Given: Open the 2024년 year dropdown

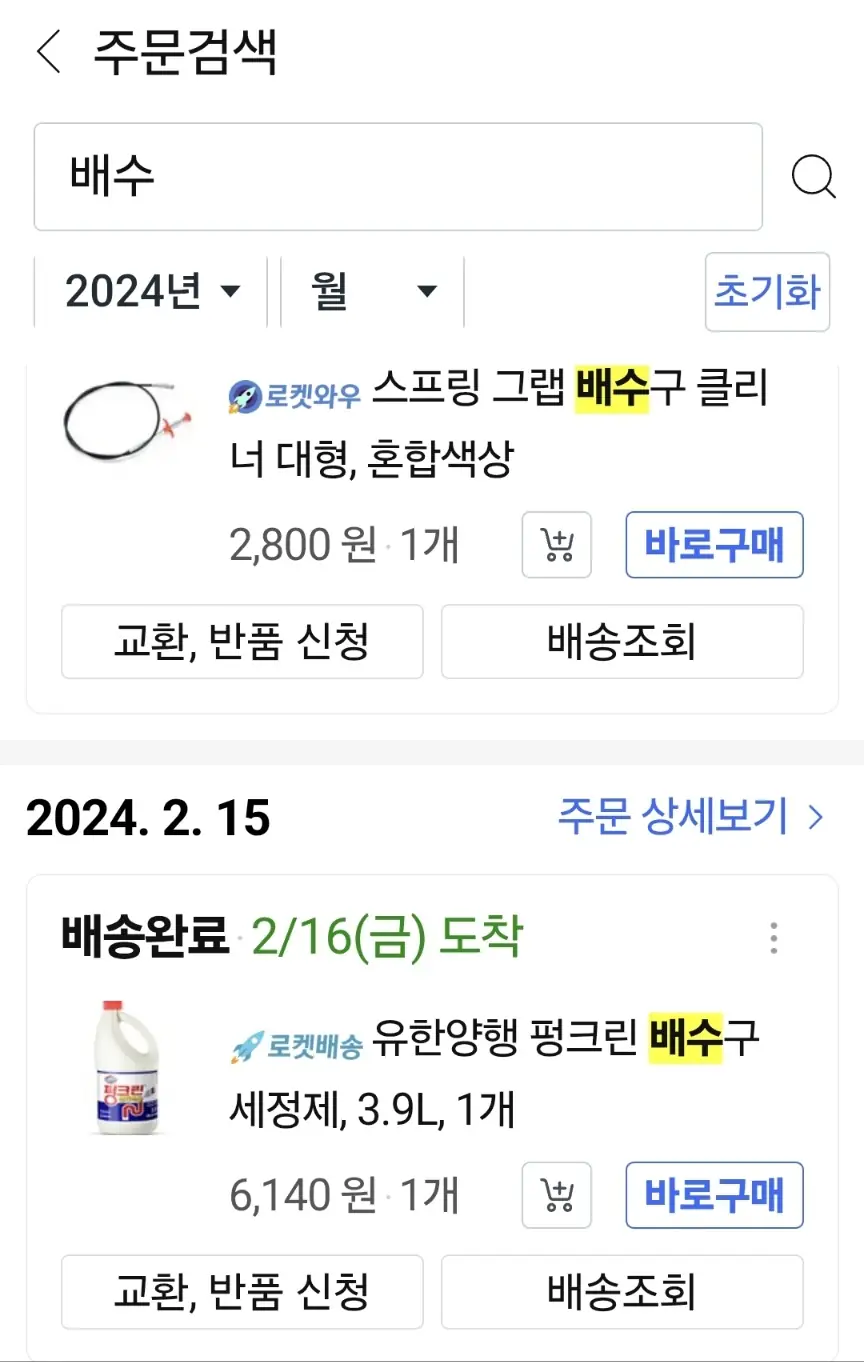Looking at the screenshot, I should pos(152,292).
